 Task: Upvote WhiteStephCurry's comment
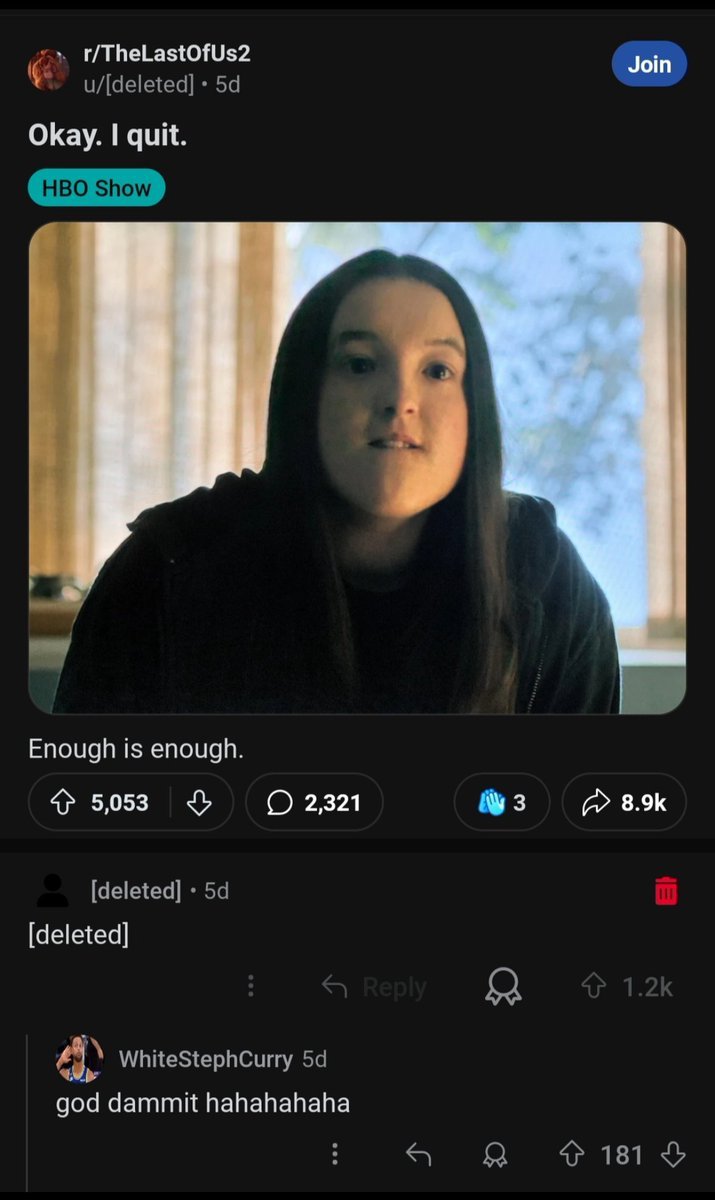pos(571,1155)
